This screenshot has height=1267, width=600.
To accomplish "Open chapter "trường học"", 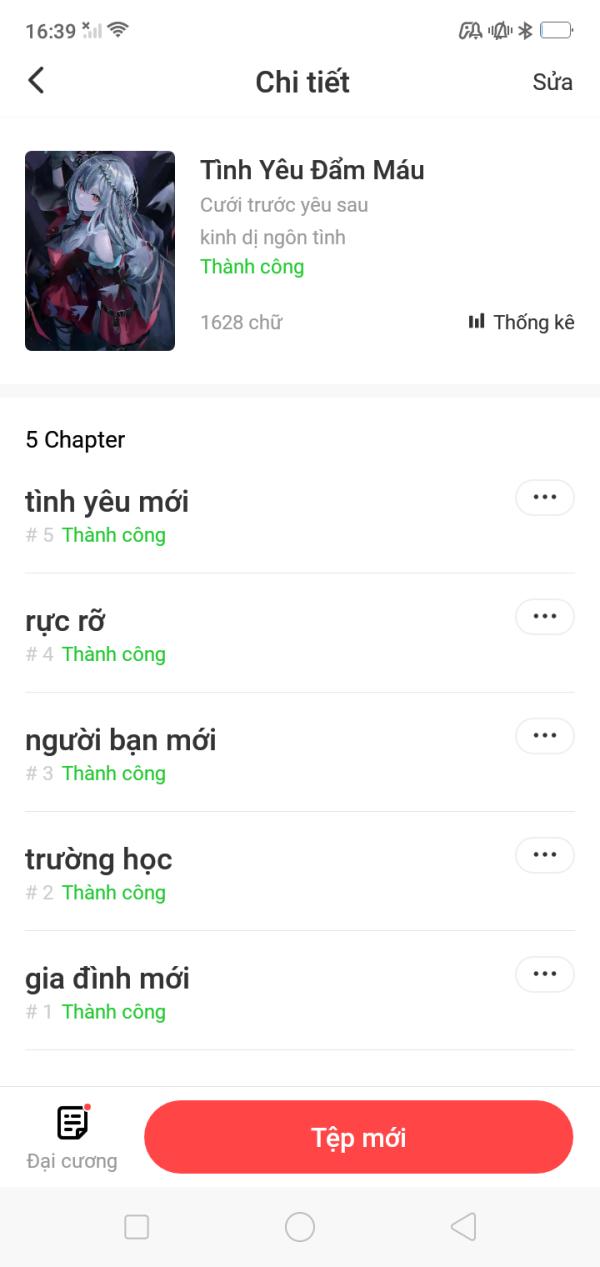I will [x=98, y=859].
